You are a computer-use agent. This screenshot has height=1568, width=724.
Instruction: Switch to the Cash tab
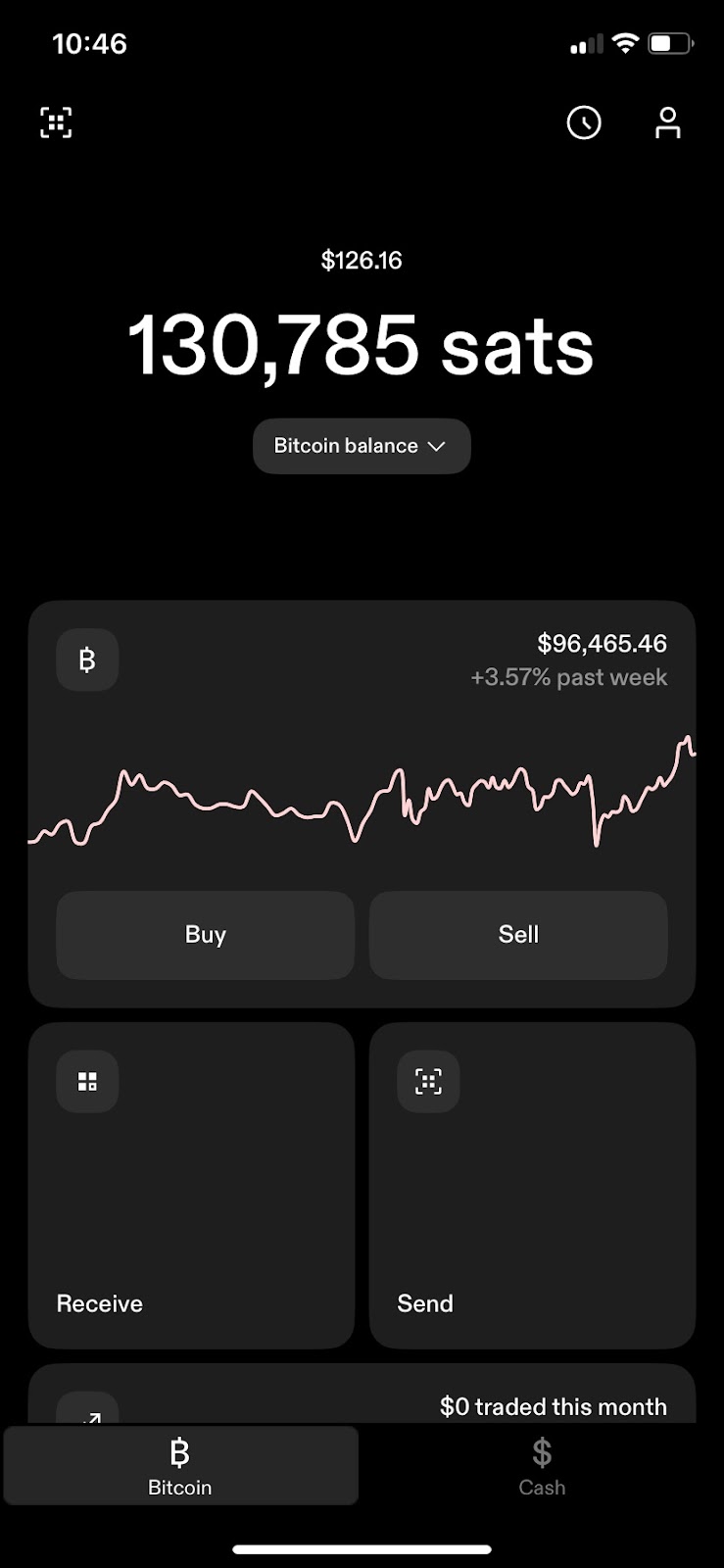point(542,1466)
